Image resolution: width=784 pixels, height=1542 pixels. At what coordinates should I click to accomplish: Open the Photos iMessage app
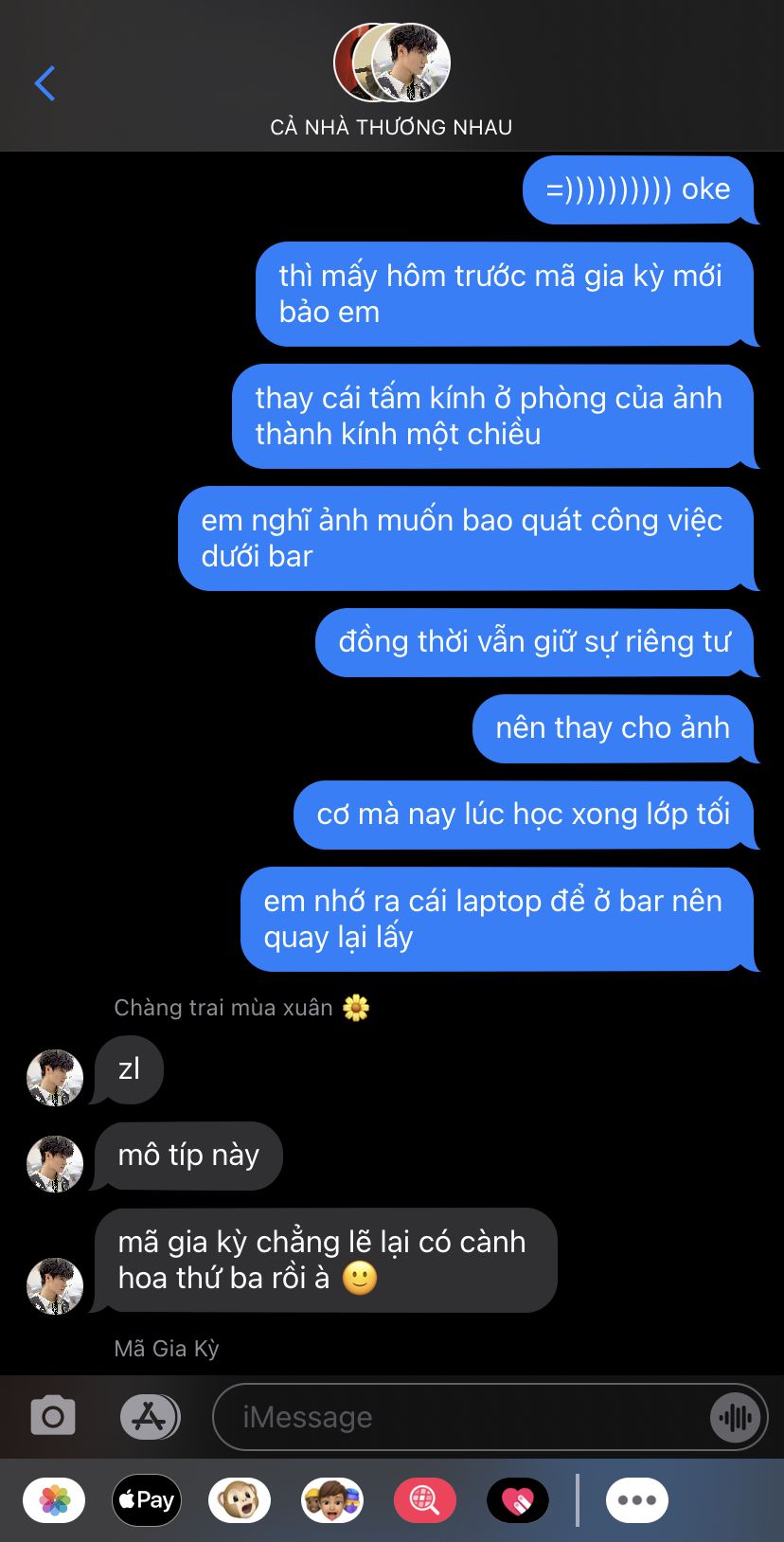click(x=55, y=1500)
